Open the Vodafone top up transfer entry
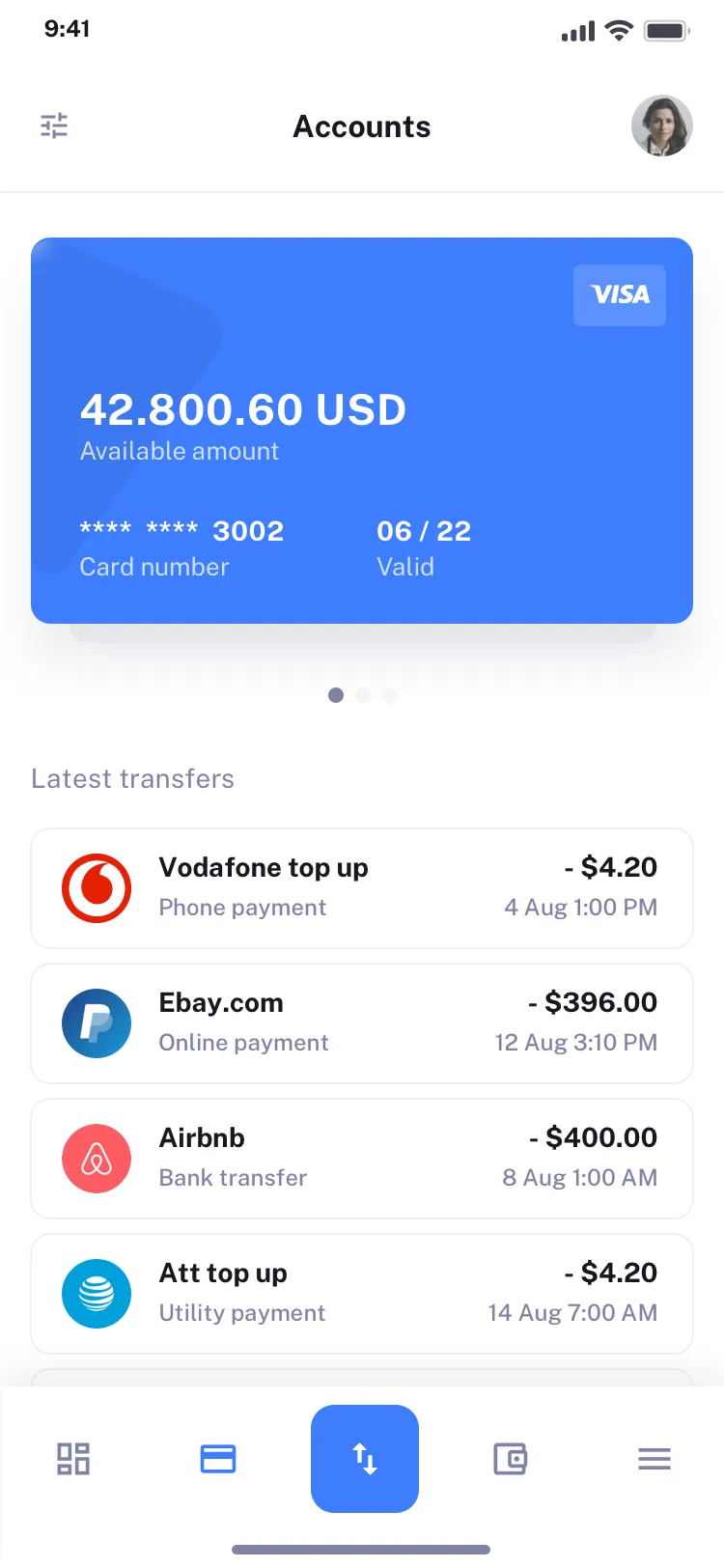The height and width of the screenshot is (1568, 724). pyautogui.click(x=361, y=887)
